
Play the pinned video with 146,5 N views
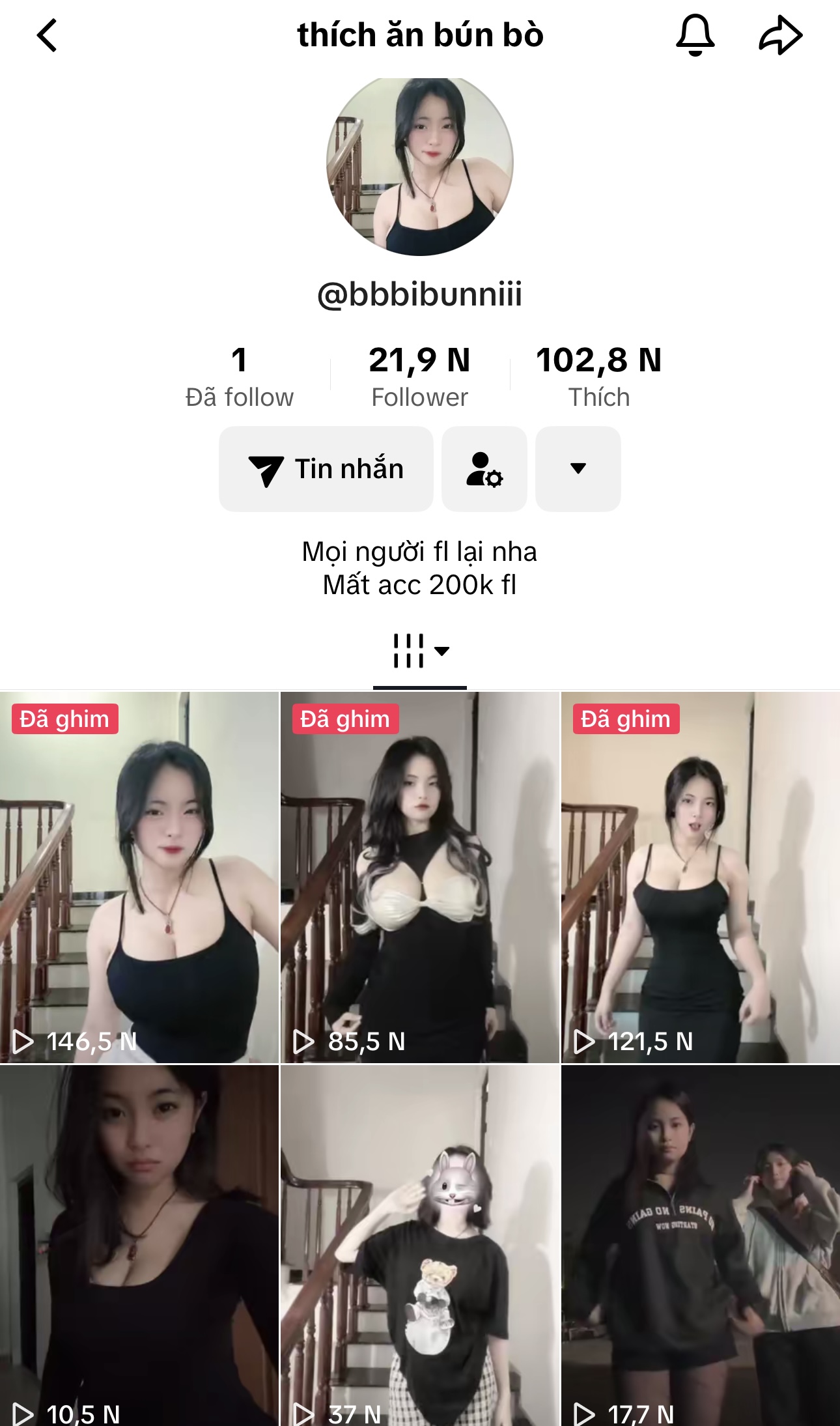tap(139, 877)
